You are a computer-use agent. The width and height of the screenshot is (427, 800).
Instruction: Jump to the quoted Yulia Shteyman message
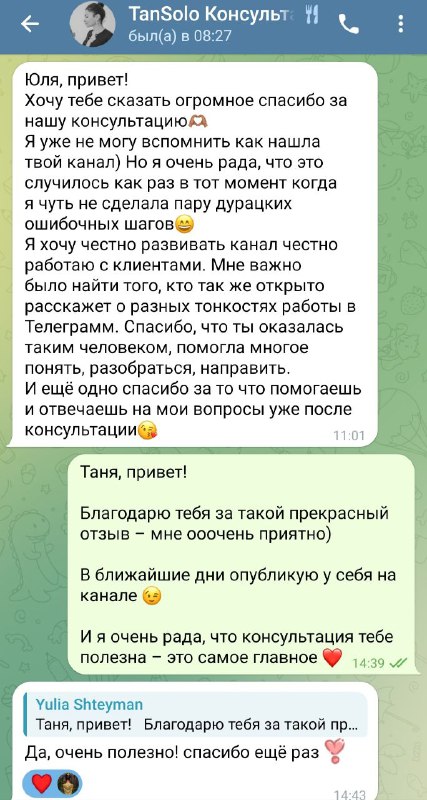point(195,714)
